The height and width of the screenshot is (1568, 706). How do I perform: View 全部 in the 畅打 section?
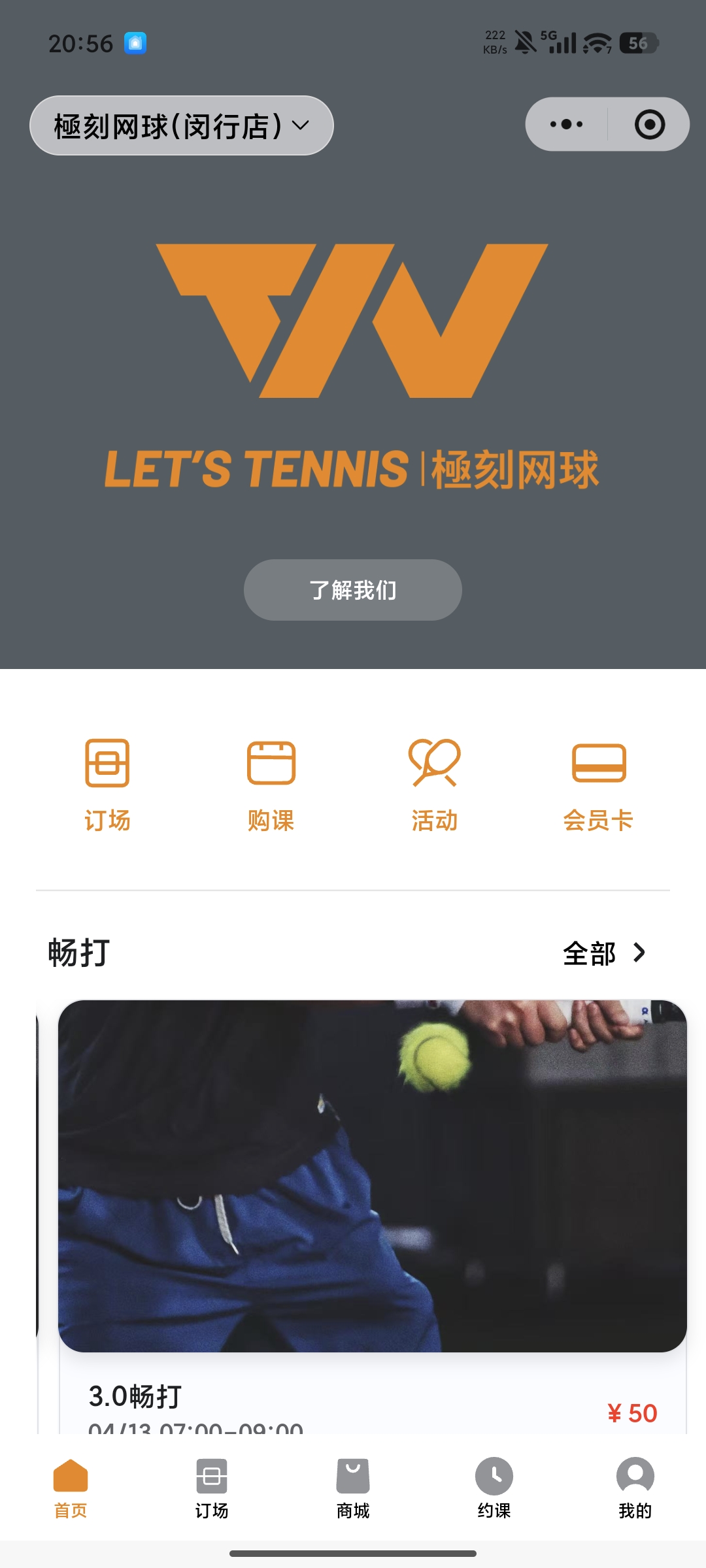[604, 953]
